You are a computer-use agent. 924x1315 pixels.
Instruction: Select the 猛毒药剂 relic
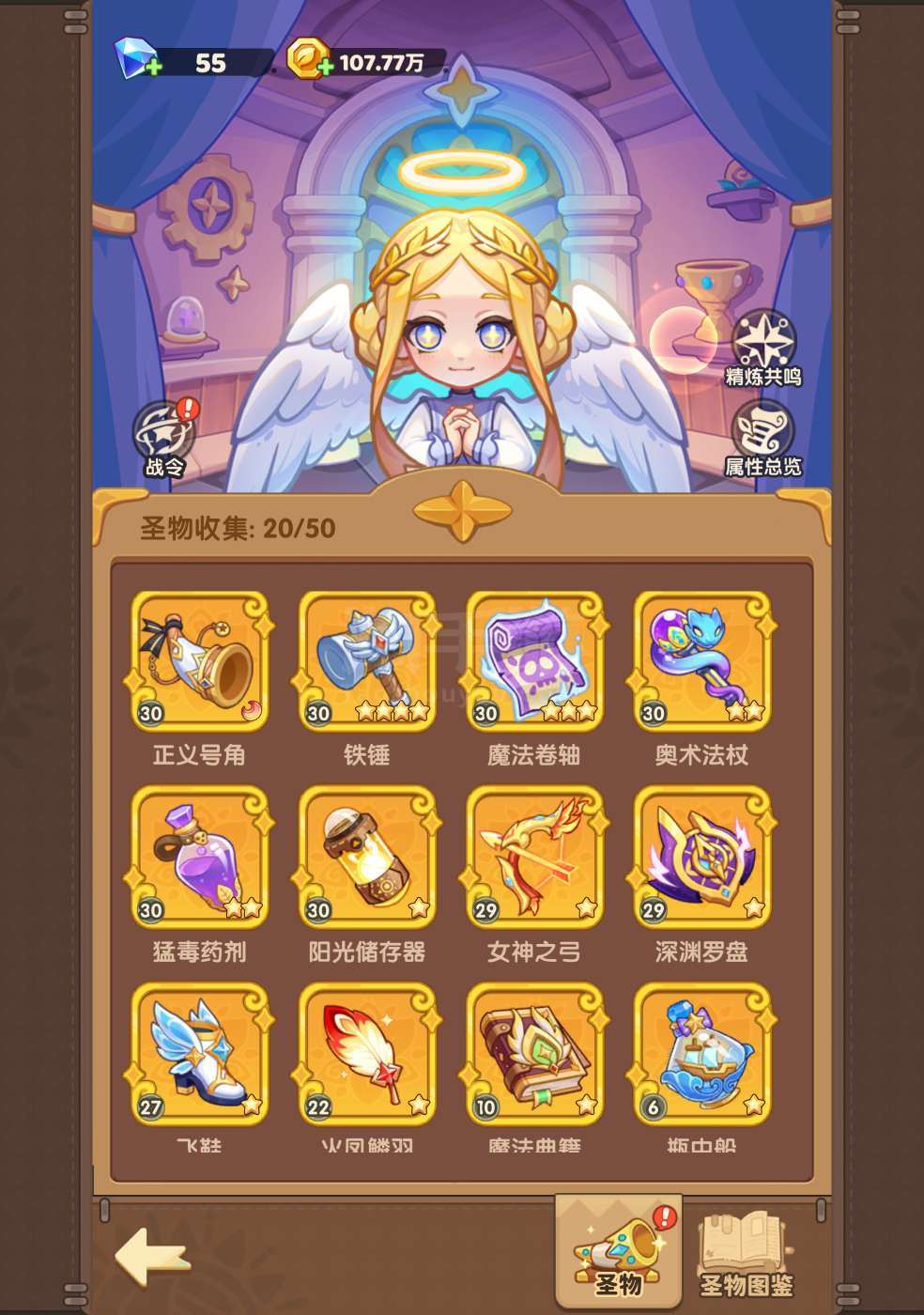pyautogui.click(x=200, y=859)
